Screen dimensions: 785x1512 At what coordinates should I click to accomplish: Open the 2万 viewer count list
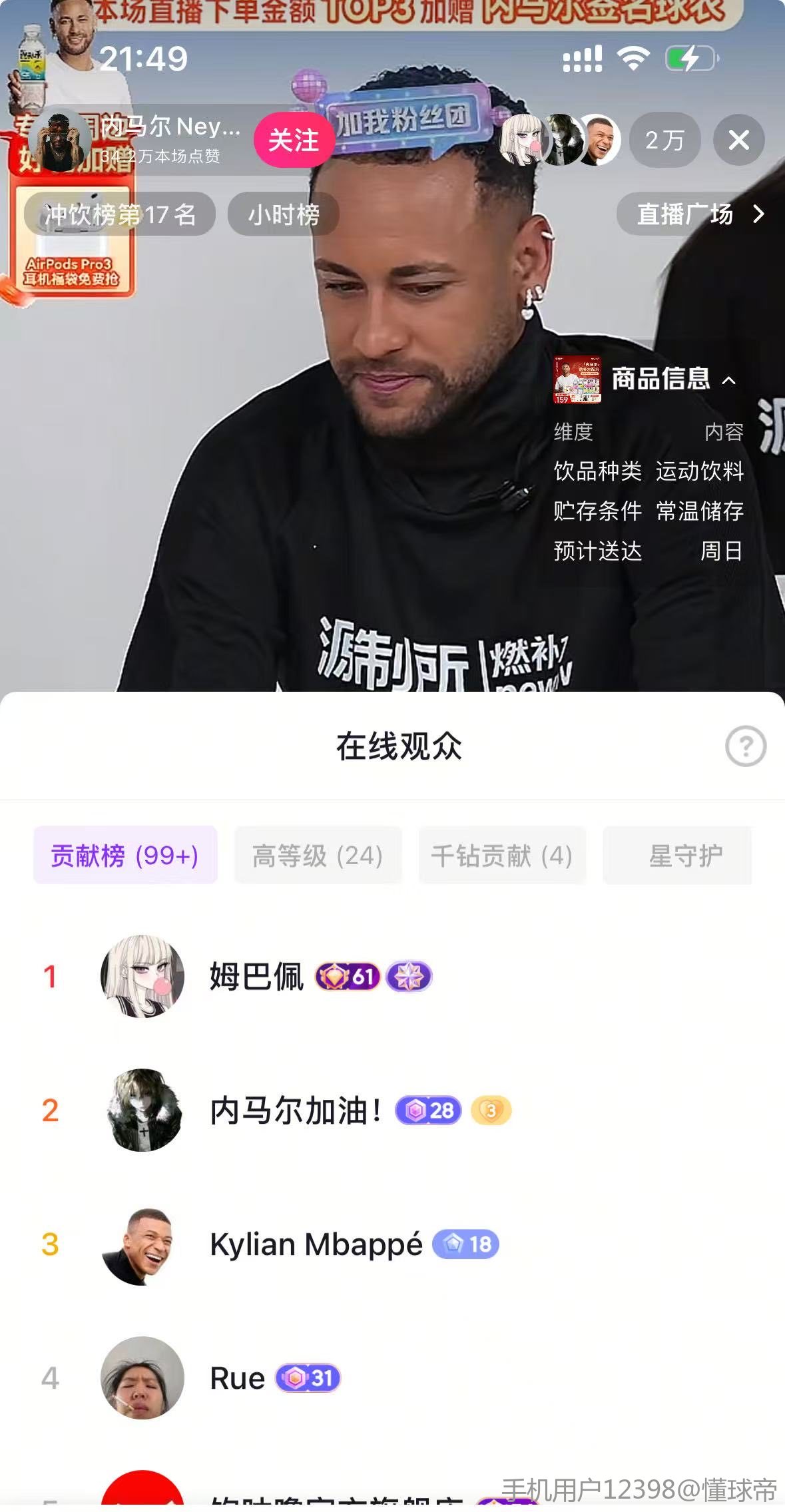point(664,140)
